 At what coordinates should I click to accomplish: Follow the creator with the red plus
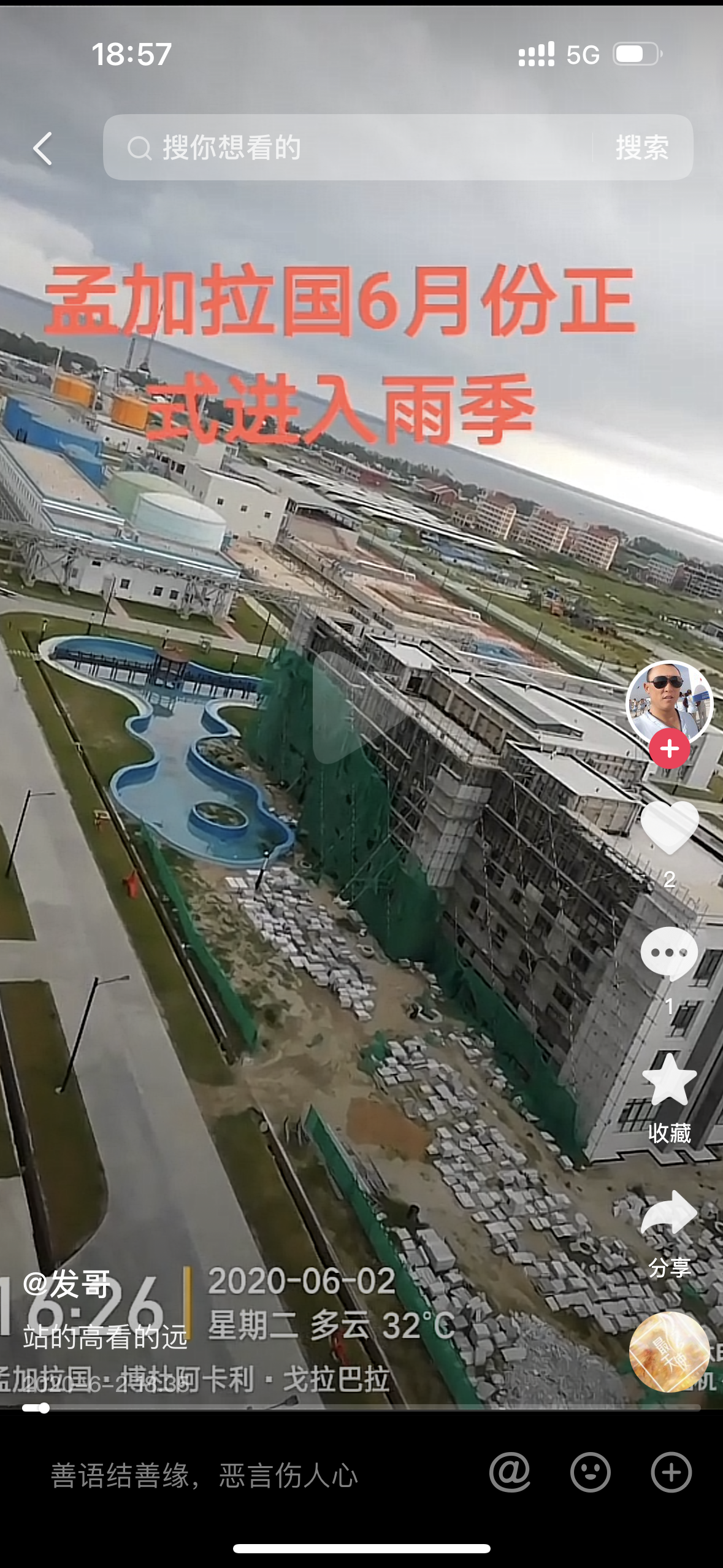669,748
